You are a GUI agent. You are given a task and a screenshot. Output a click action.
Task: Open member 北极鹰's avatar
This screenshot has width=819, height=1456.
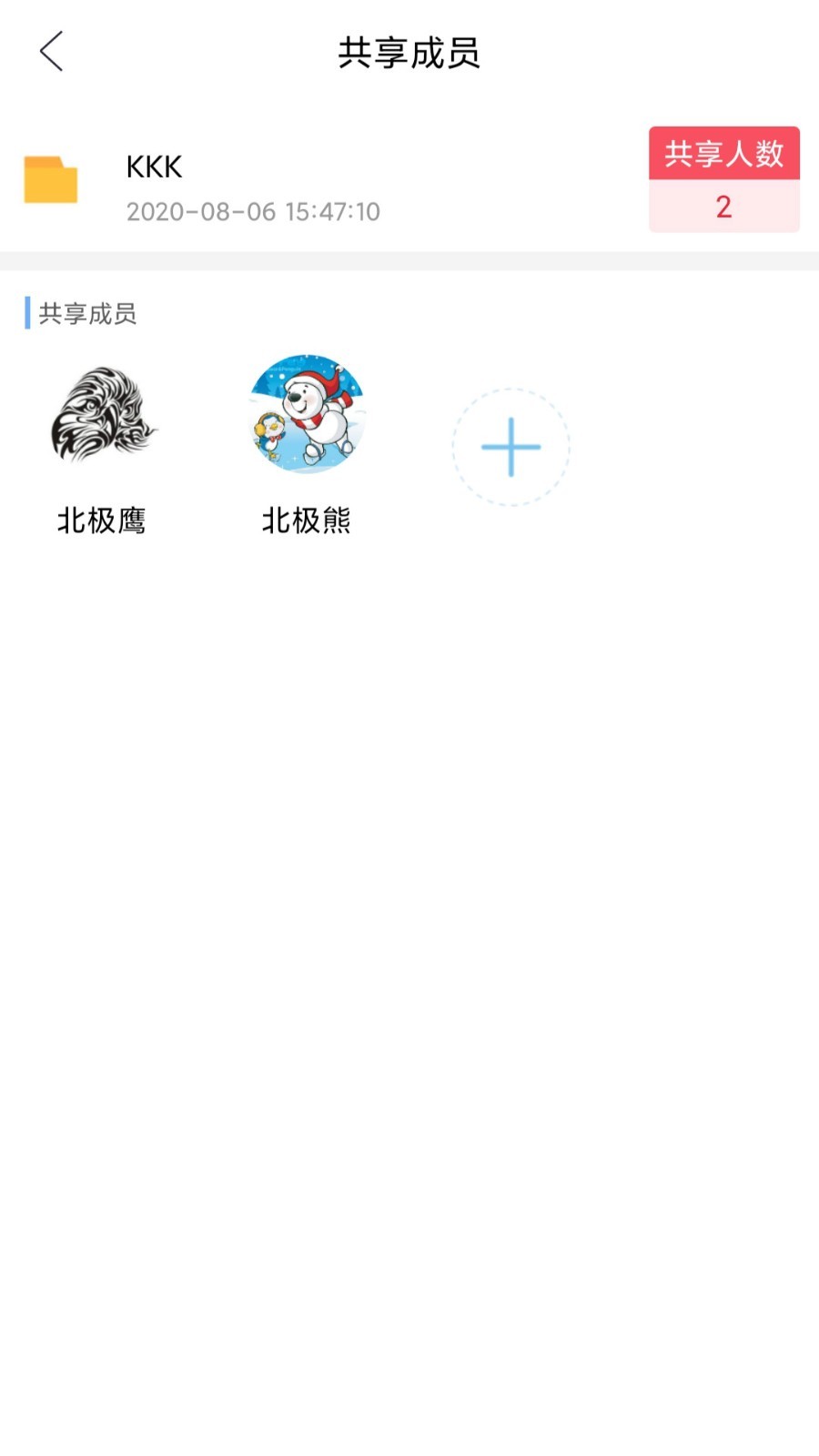102,414
